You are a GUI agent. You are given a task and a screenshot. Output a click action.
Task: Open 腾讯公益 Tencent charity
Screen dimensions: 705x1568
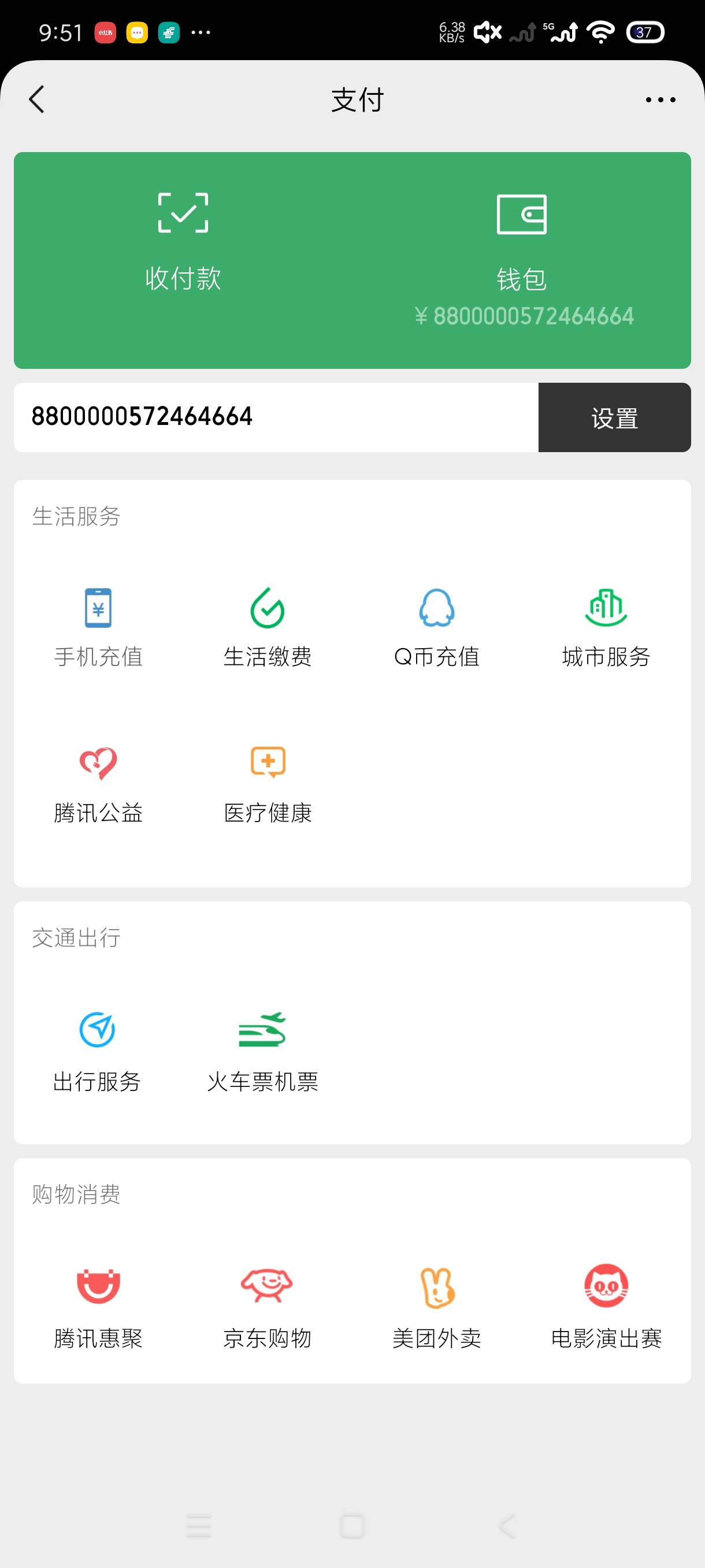tap(97, 782)
